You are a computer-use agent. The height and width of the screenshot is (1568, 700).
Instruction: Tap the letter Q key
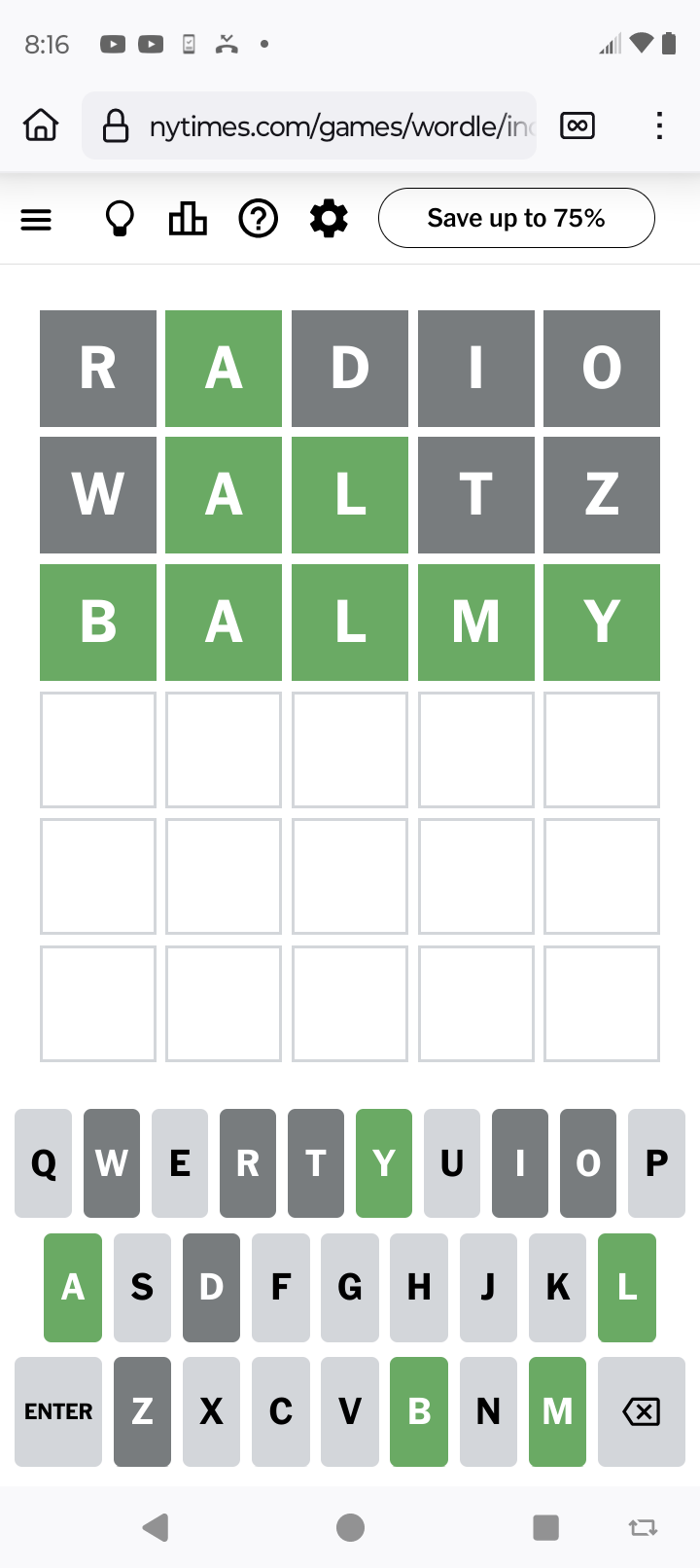point(44,1163)
